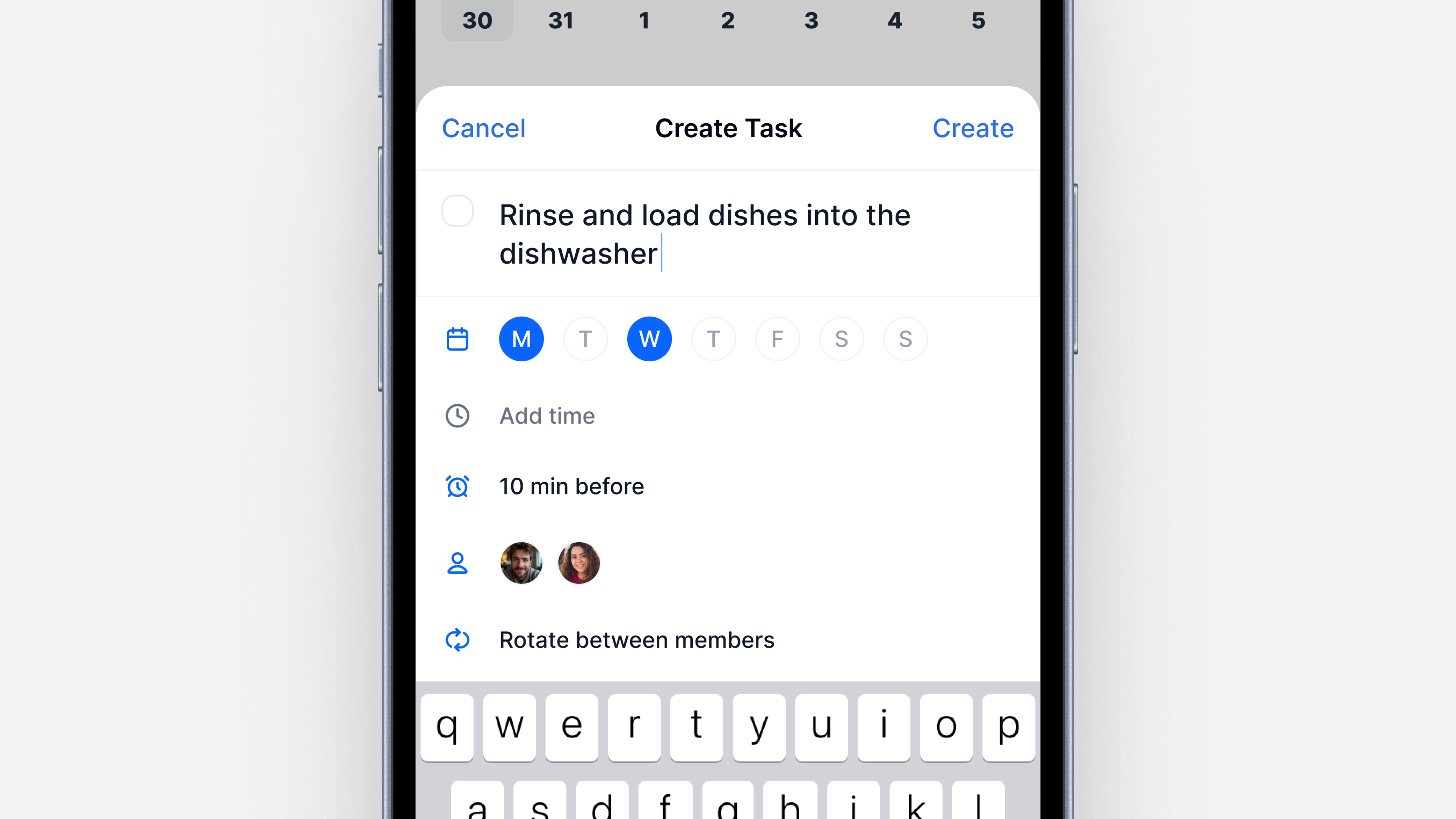Select the Friday day chip

tap(777, 339)
